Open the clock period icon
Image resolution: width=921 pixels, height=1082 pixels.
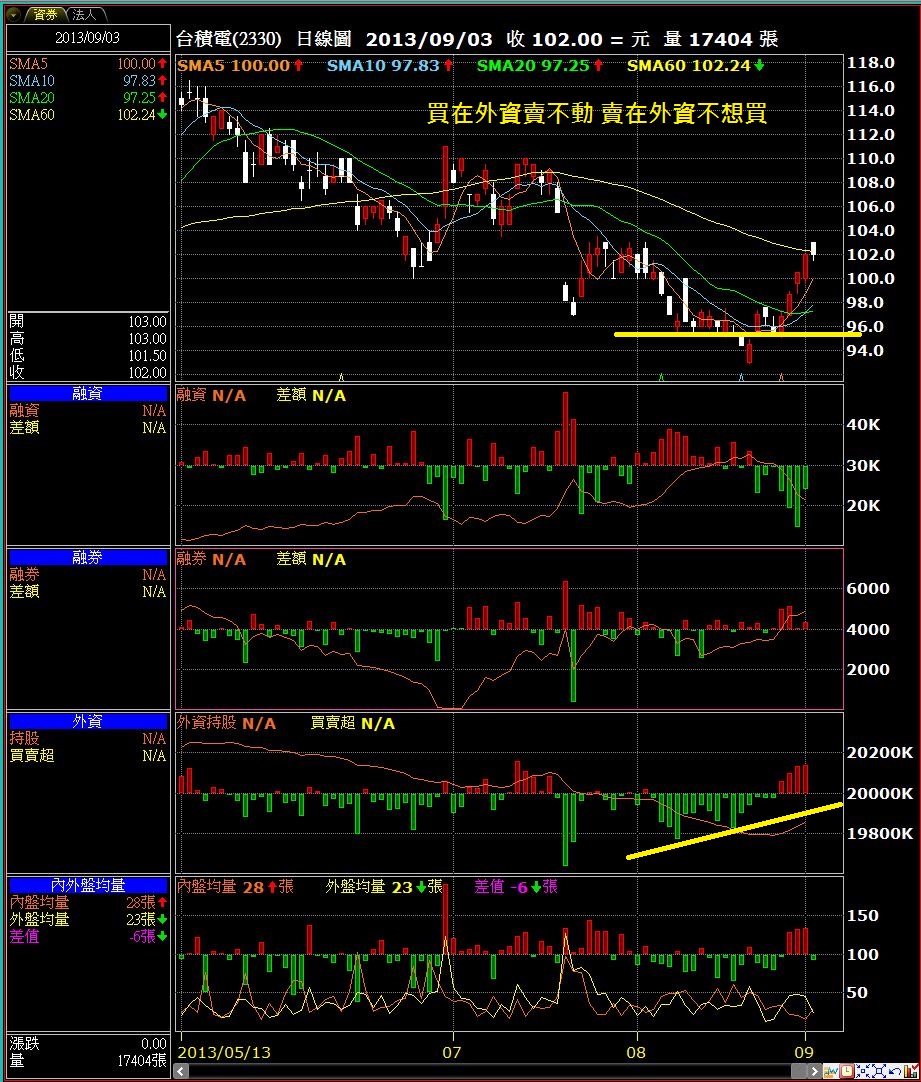click(847, 1071)
